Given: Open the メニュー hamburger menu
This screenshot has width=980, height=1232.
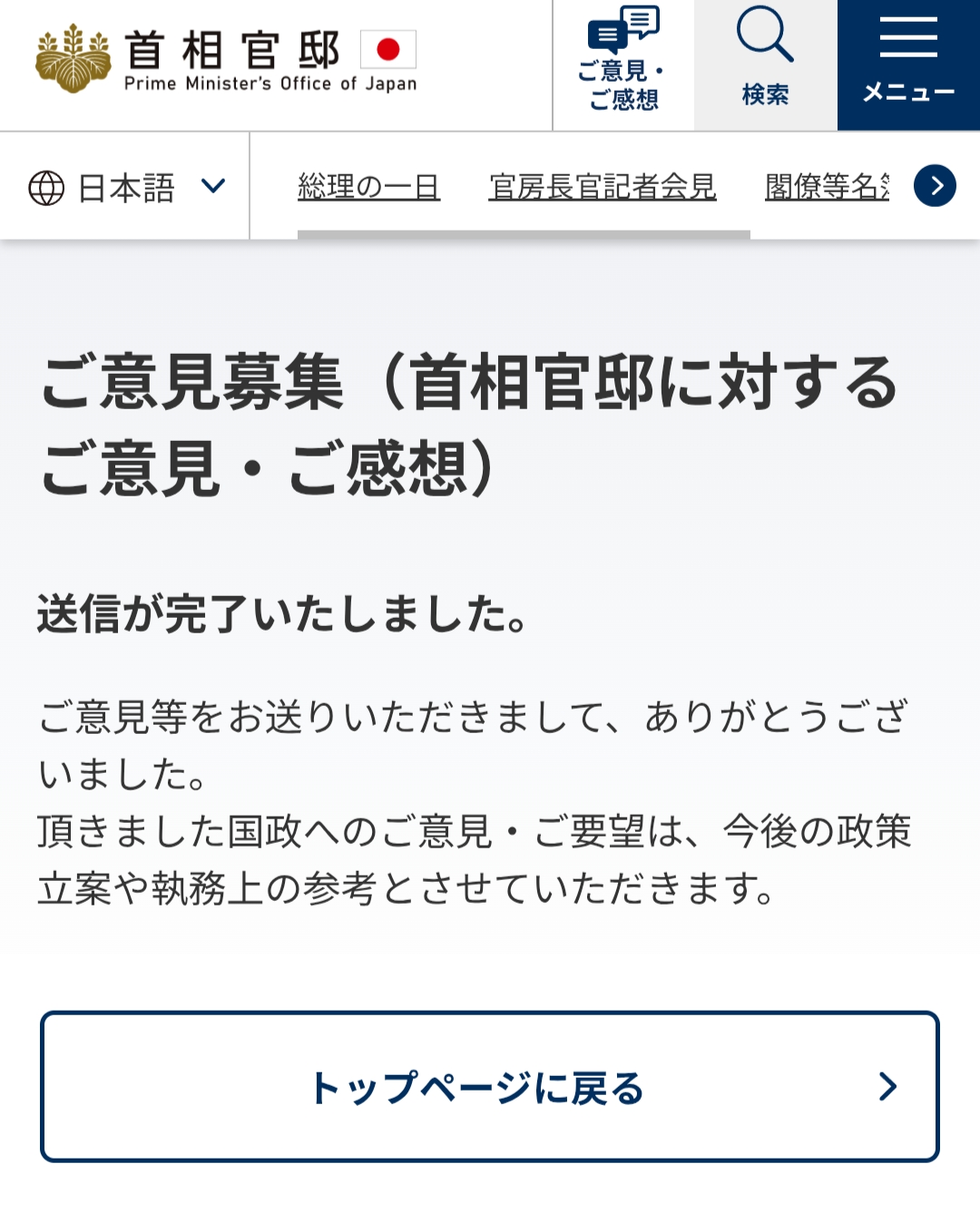Looking at the screenshot, I should click(908, 64).
